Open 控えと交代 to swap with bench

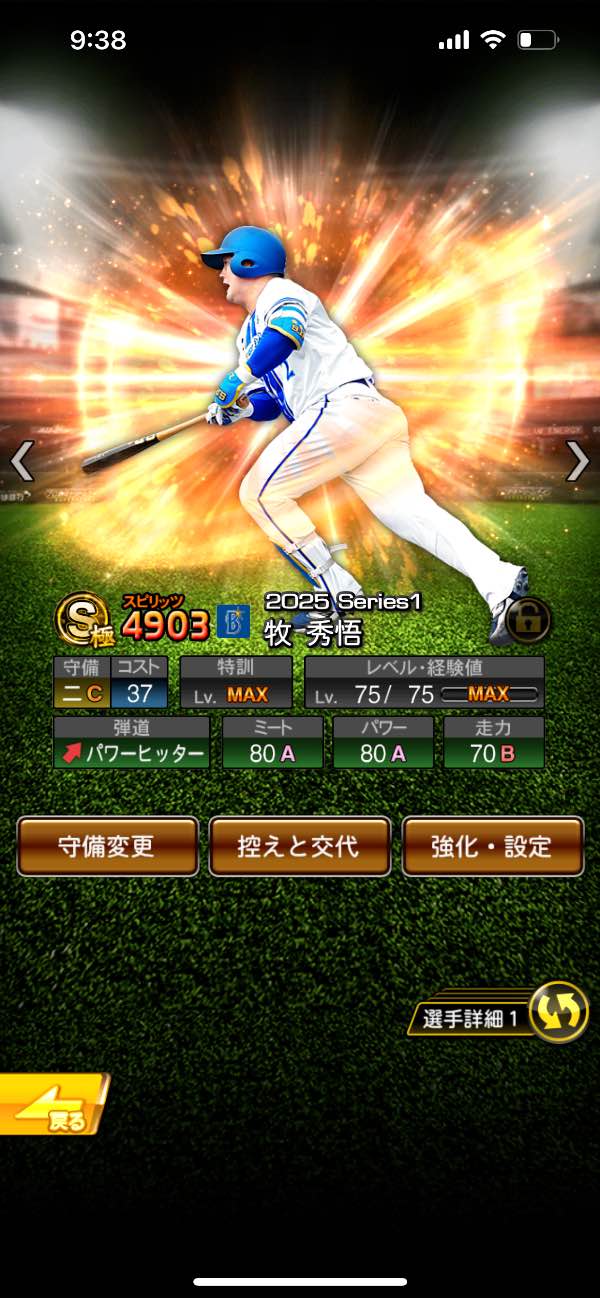299,846
